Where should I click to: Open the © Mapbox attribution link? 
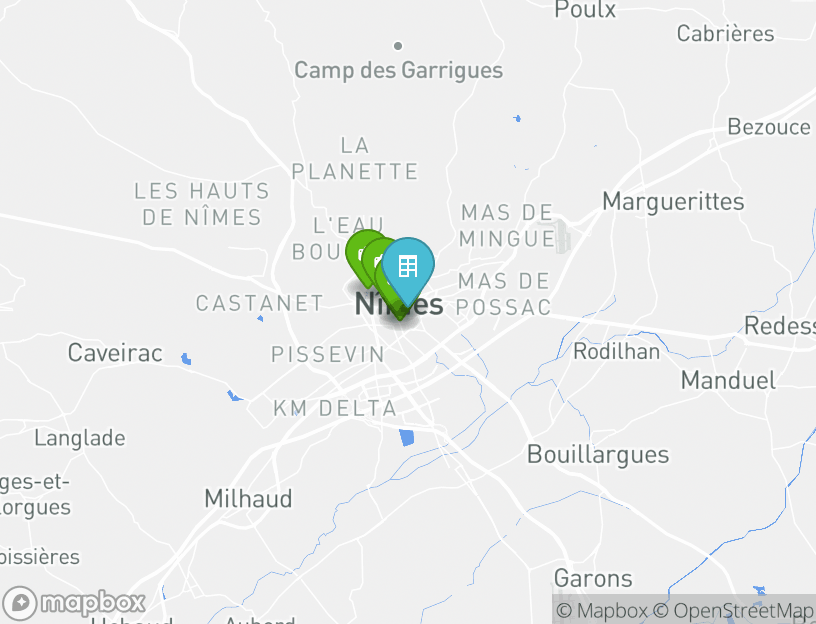pyautogui.click(x=602, y=610)
